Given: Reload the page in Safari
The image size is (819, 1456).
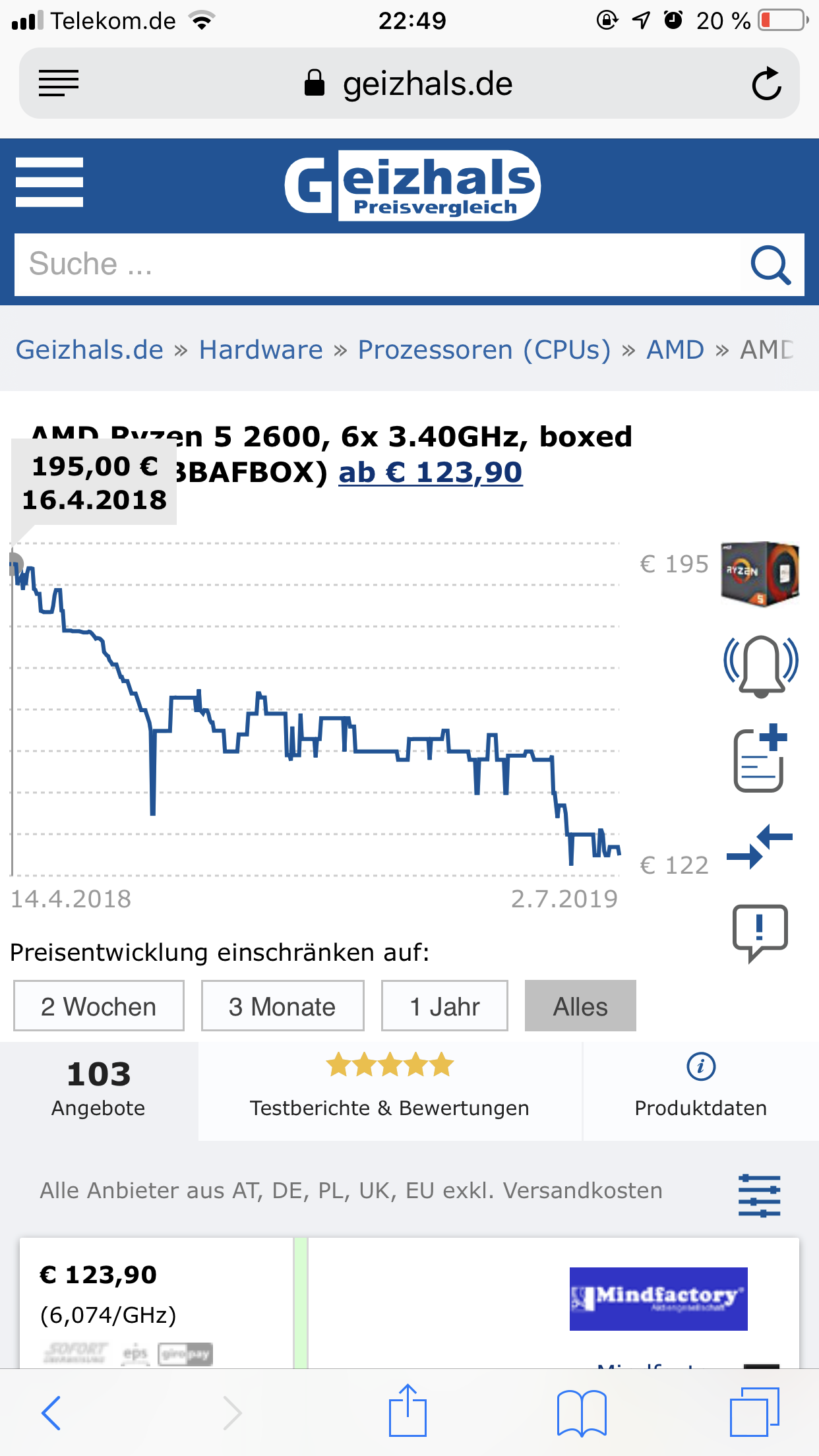Looking at the screenshot, I should [x=766, y=84].
